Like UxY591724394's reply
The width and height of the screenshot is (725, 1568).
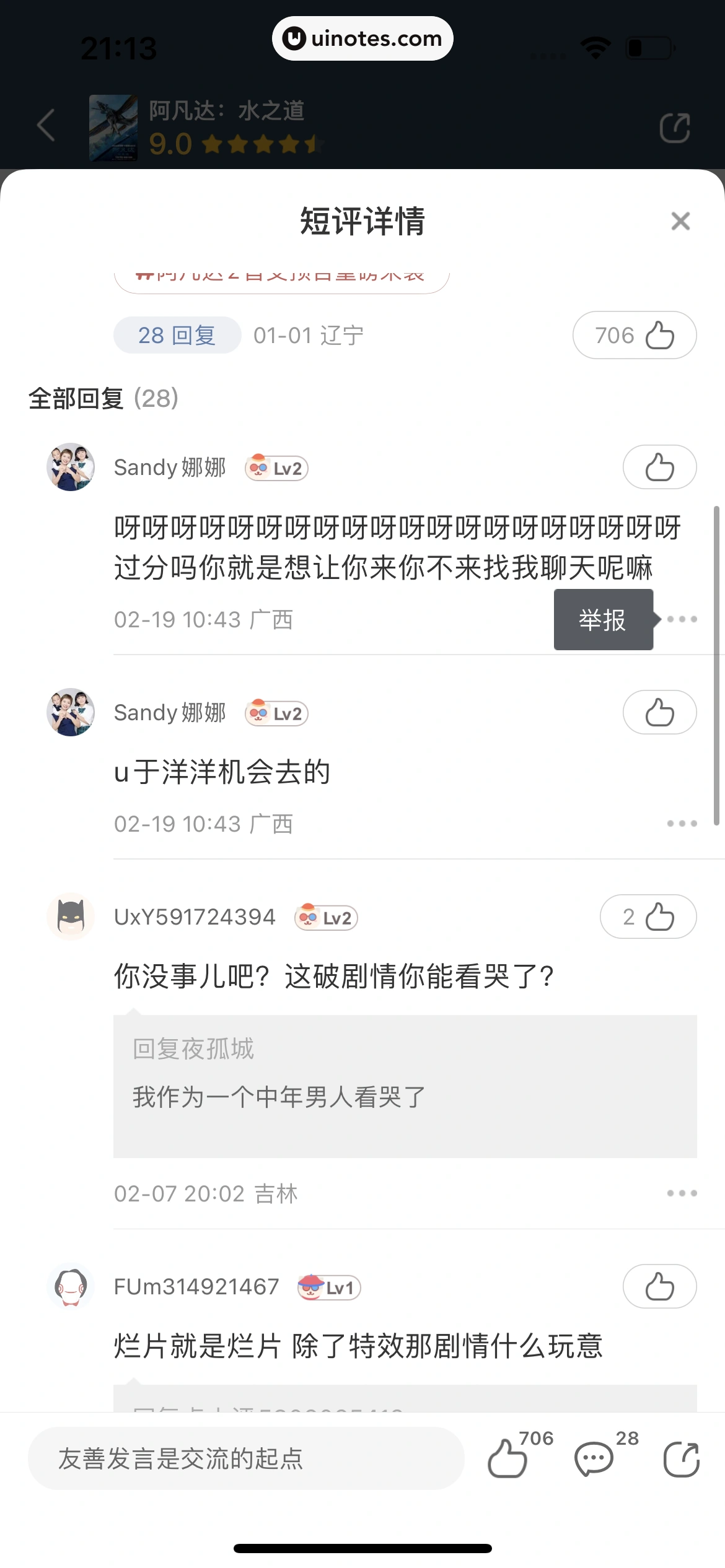click(x=648, y=917)
